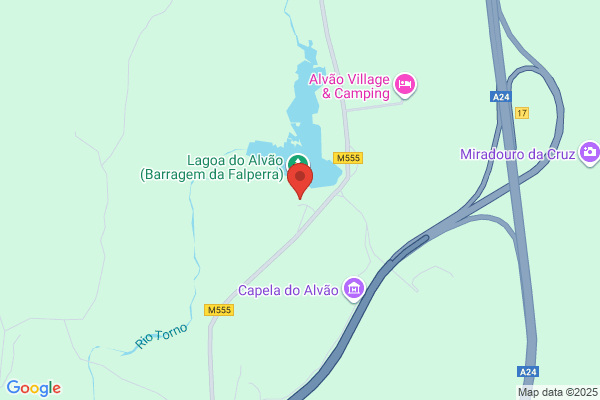600x400 pixels.
Task: Select the Capela do Alvão marker
Action: click(x=354, y=289)
